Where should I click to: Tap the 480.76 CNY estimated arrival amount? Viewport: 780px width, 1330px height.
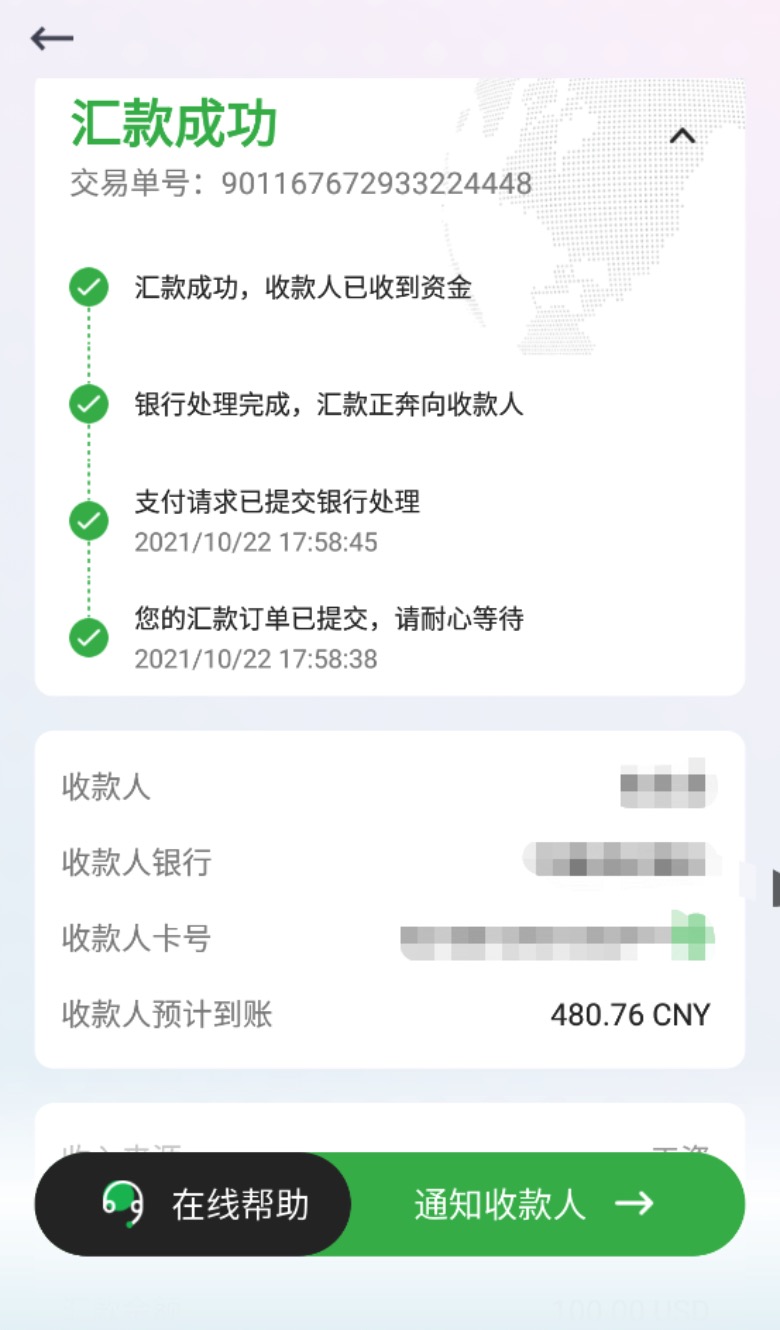coord(630,1014)
